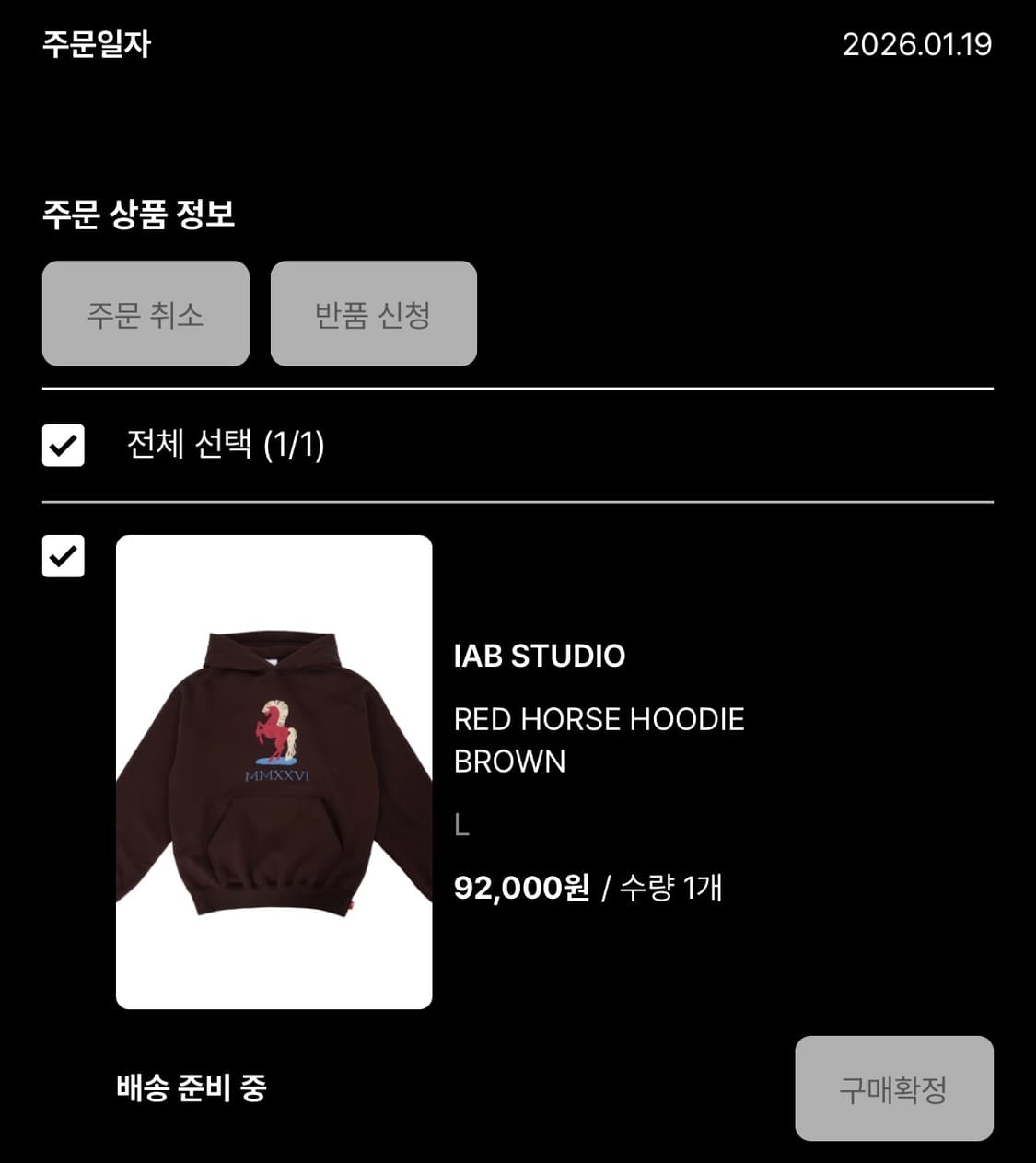This screenshot has height=1163, width=1036.
Task: Click the checkmark icon beside the hoodie listing
Action: (x=63, y=556)
